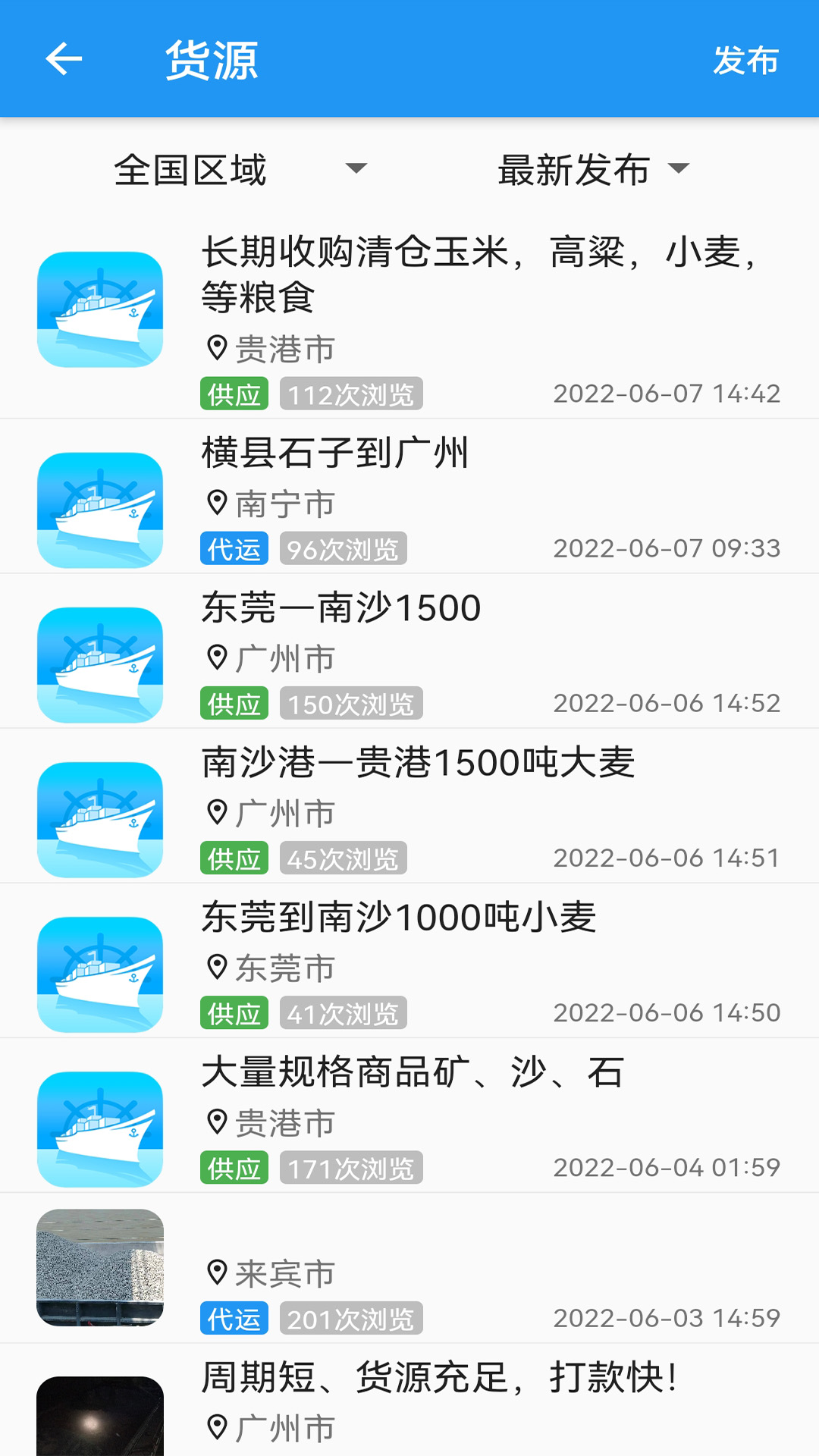
Task: View the 东莞一南沙1500 listing
Action: point(409,651)
